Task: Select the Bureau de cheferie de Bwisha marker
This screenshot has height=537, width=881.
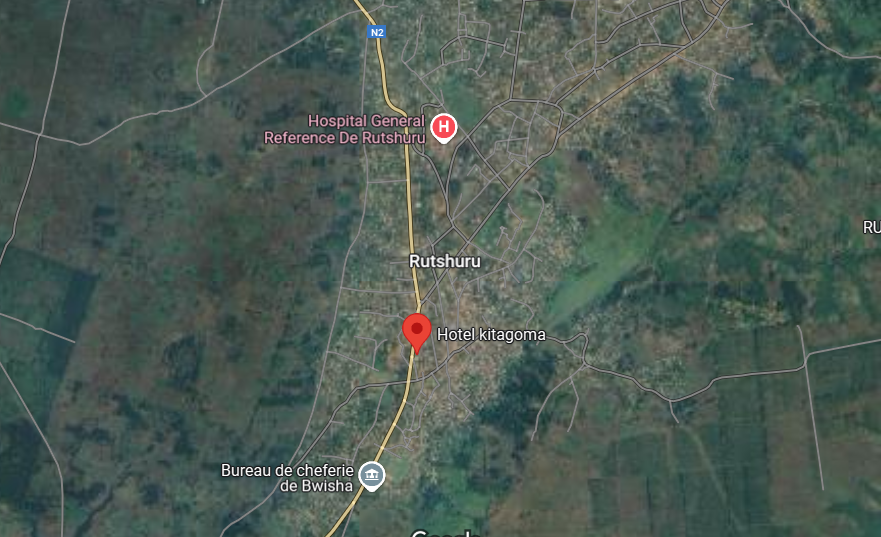Action: 372,474
